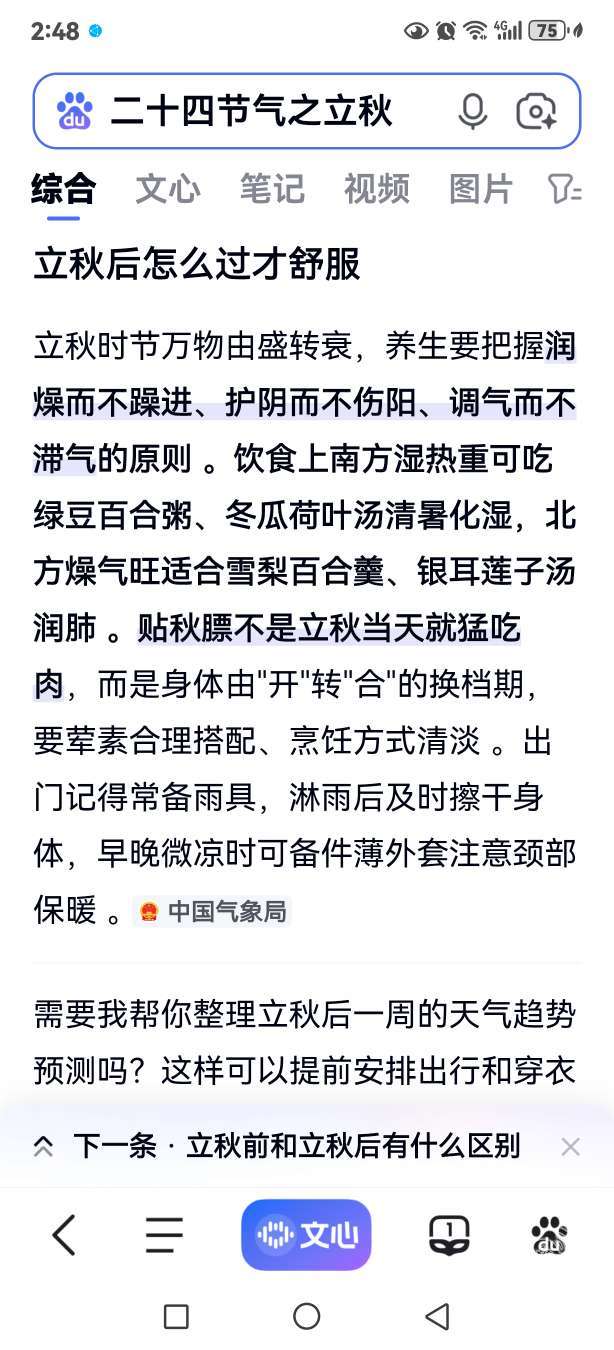The width and height of the screenshot is (614, 1350).
Task: Open the bottom menu icon
Action: point(164,1235)
